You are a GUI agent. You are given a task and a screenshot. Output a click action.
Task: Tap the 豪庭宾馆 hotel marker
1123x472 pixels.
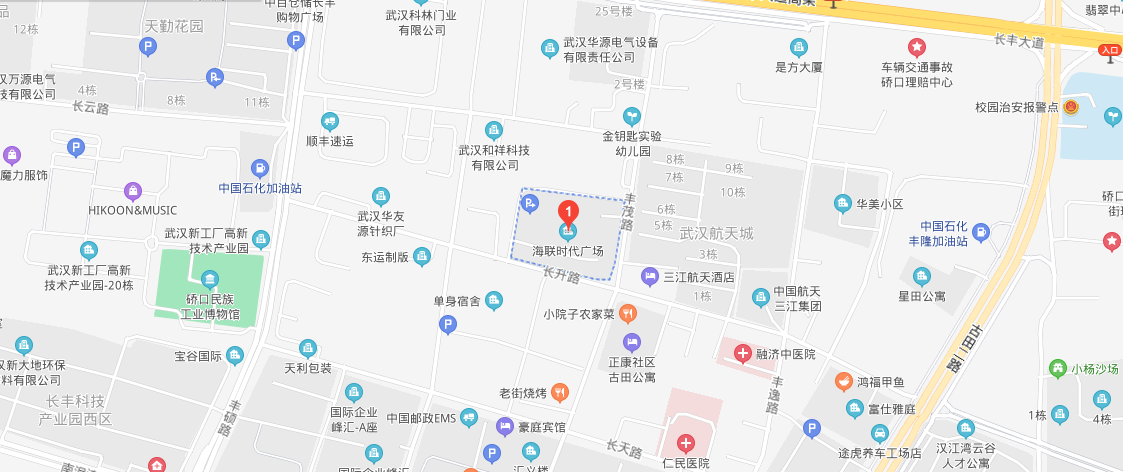(506, 427)
